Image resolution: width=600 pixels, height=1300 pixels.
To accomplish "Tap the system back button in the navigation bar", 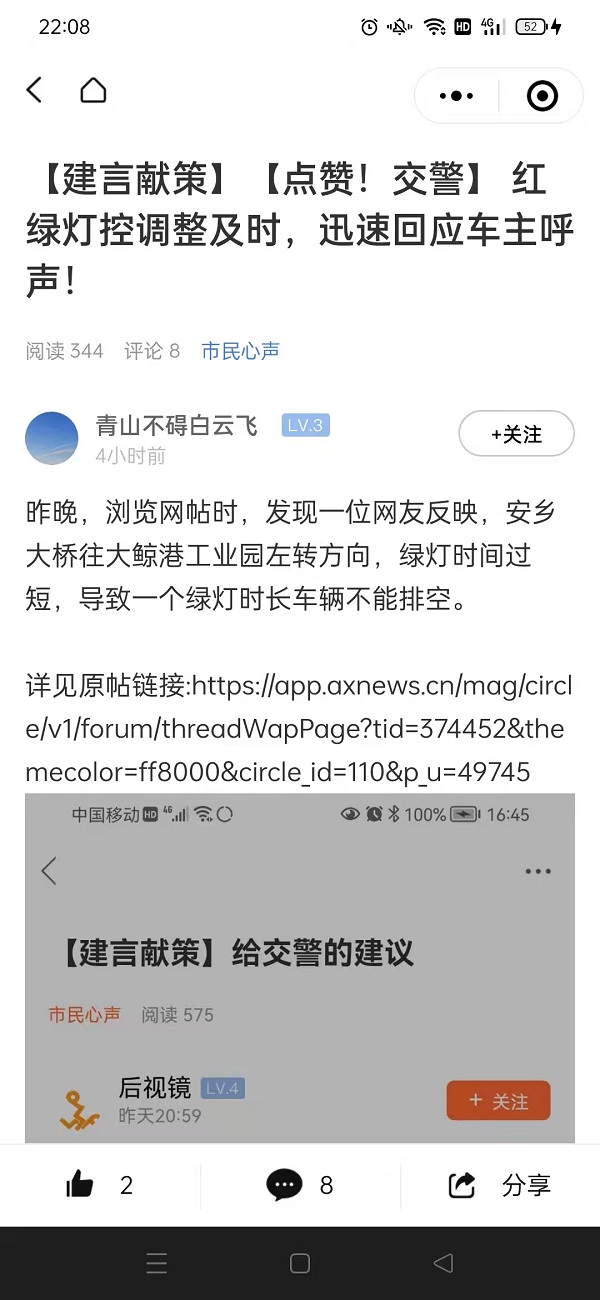I will 443,1263.
